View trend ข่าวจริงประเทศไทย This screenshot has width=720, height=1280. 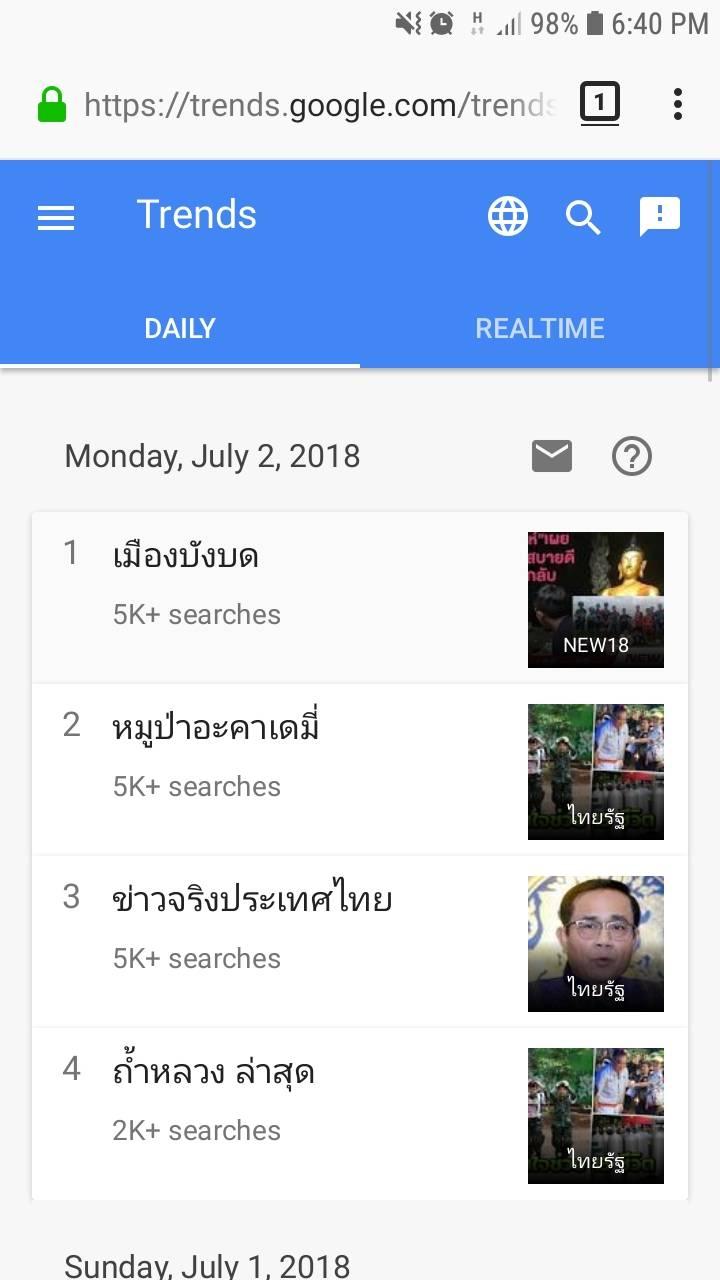click(252, 899)
